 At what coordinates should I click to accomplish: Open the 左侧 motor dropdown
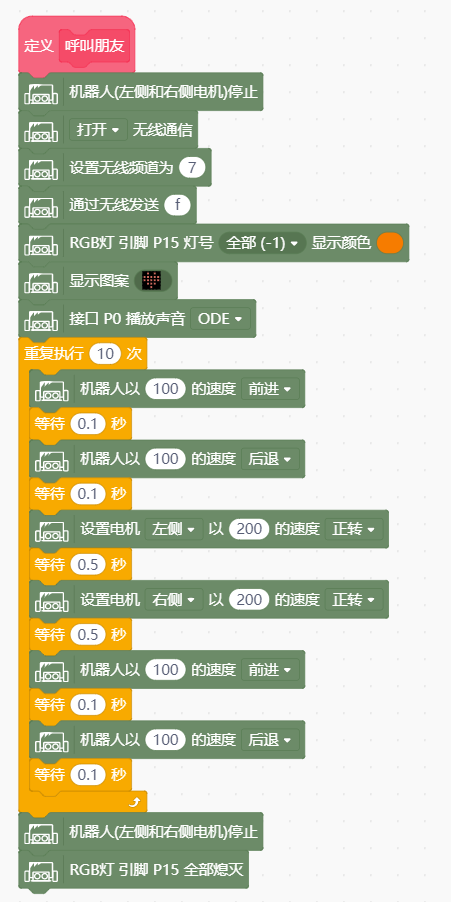coord(174,529)
